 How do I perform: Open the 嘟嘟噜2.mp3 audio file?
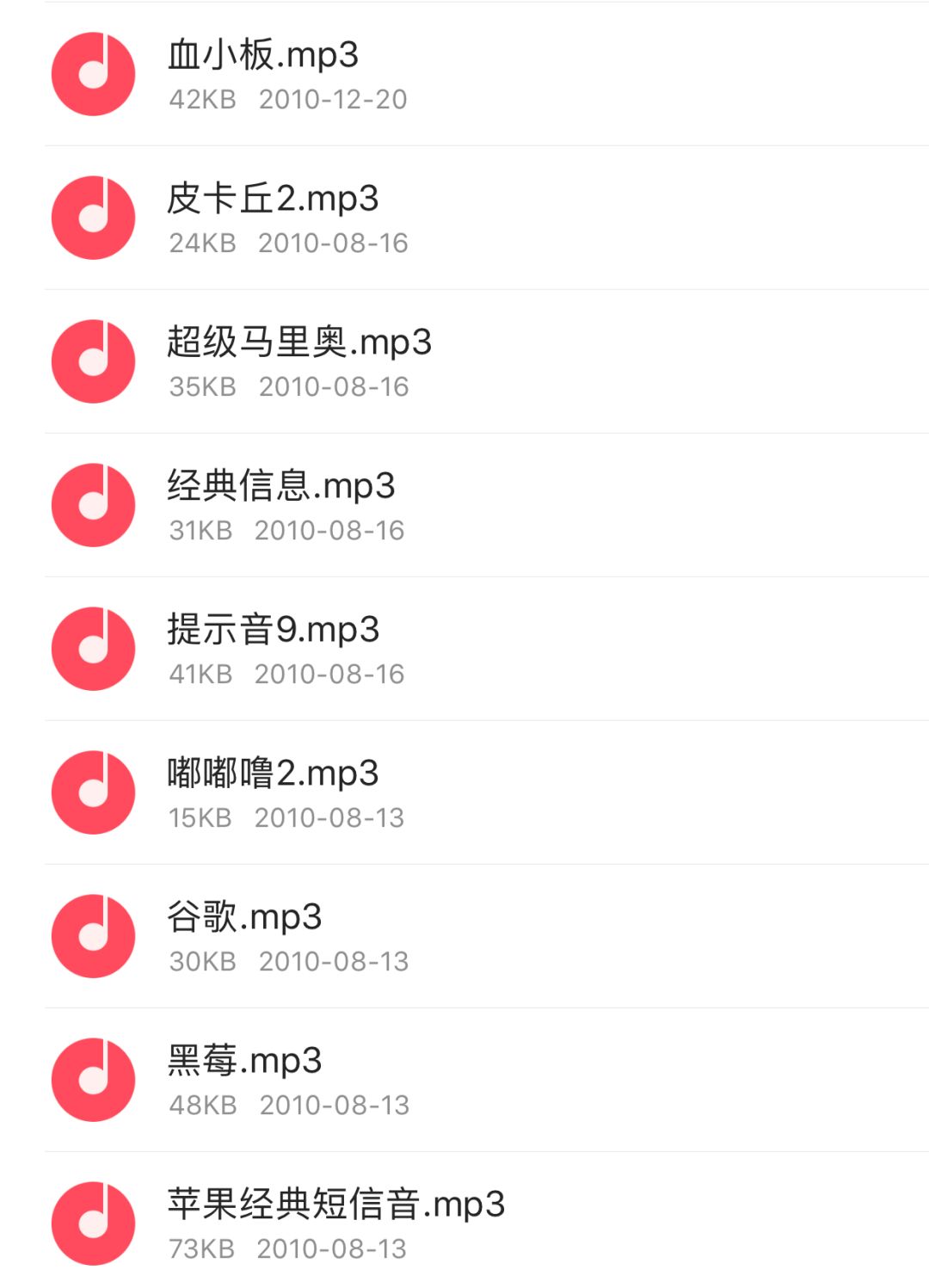click(x=273, y=772)
